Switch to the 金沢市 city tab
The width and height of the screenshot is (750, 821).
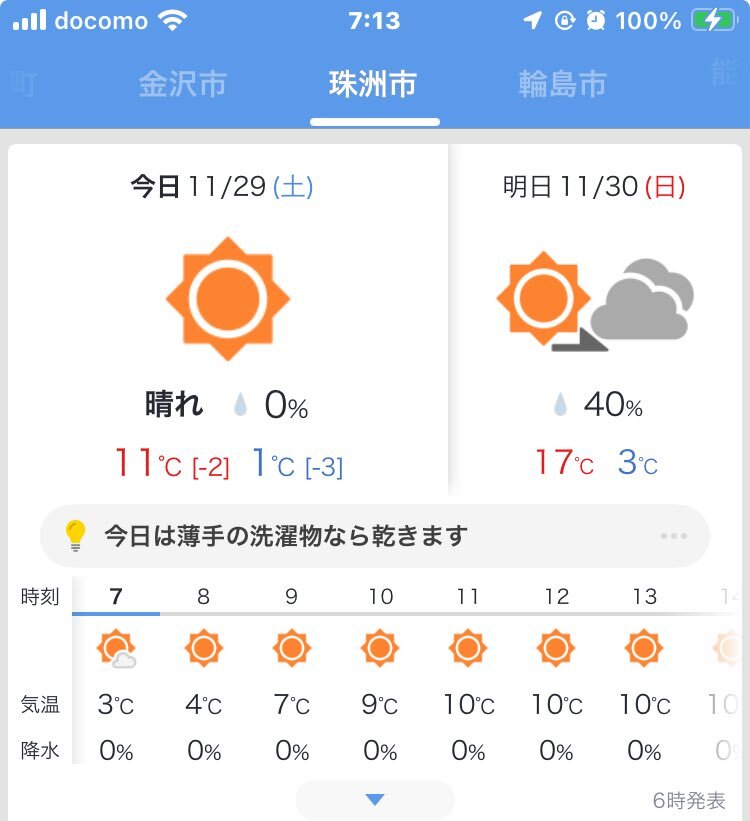[x=182, y=84]
